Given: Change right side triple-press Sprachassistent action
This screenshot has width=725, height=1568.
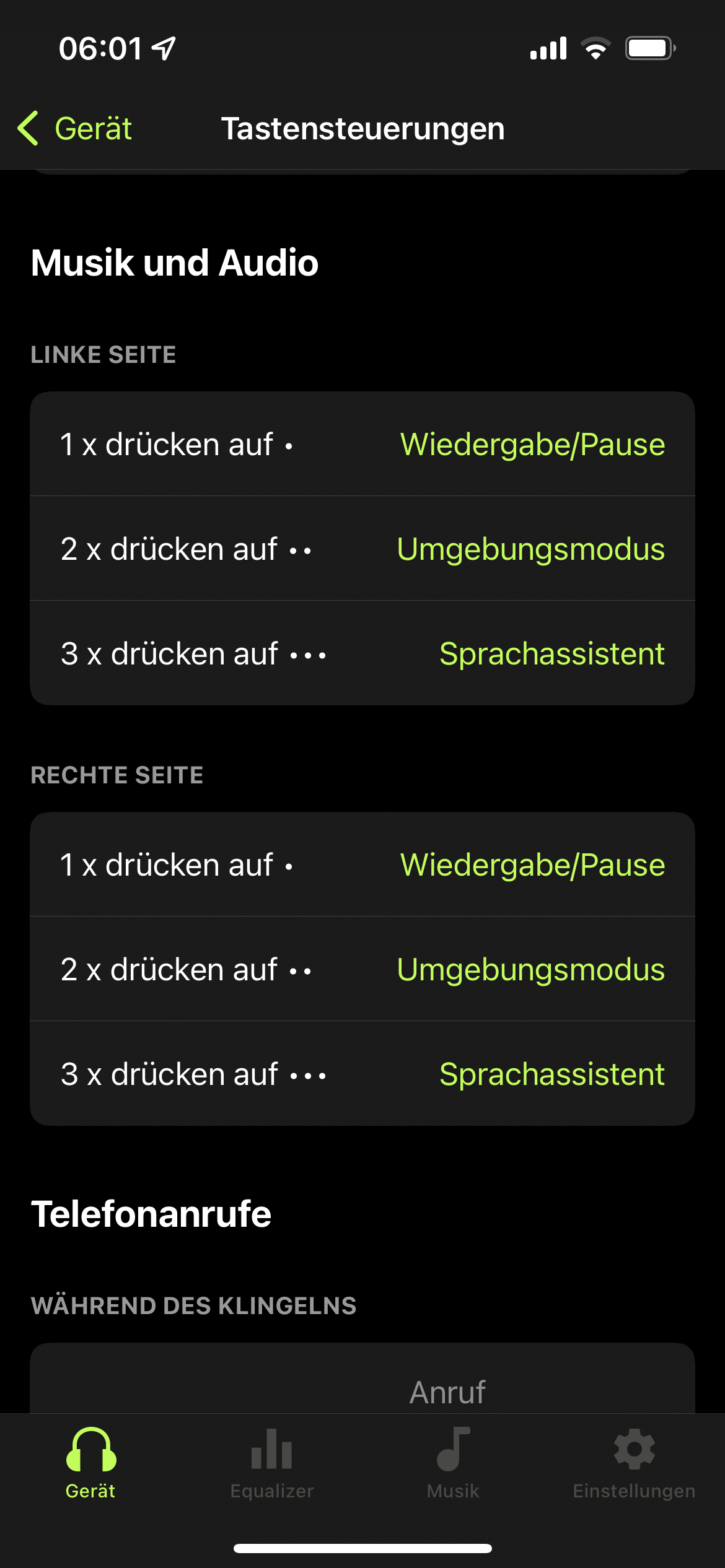Looking at the screenshot, I should pos(551,1074).
